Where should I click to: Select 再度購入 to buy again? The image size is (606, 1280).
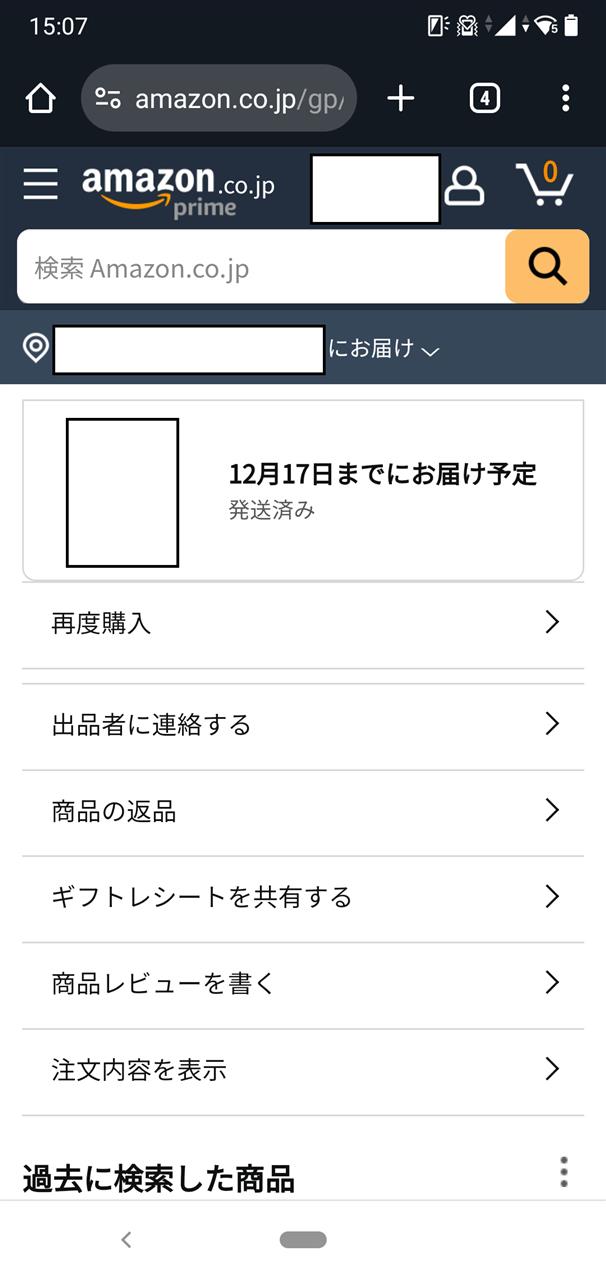[302, 624]
